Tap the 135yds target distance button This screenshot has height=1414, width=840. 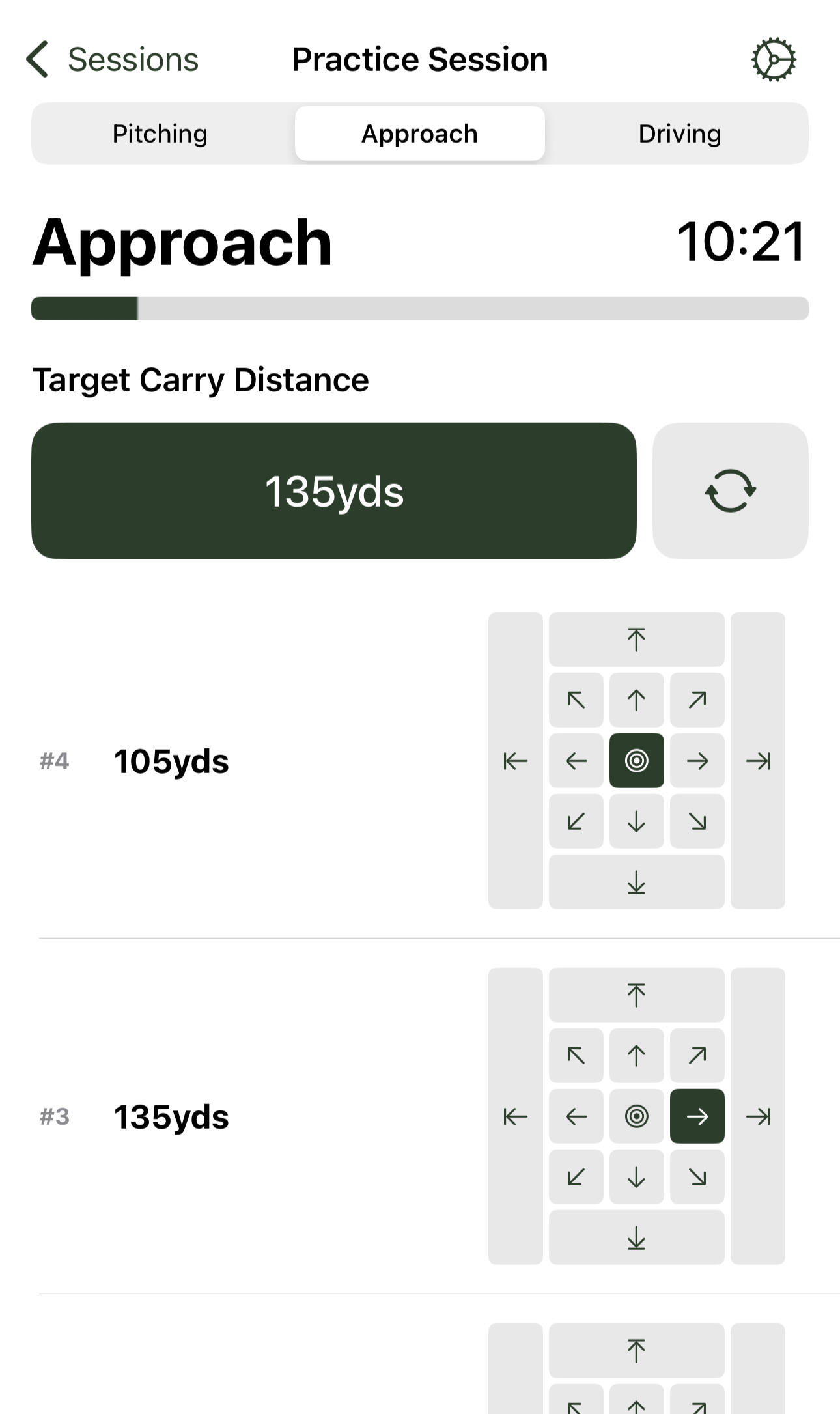333,491
